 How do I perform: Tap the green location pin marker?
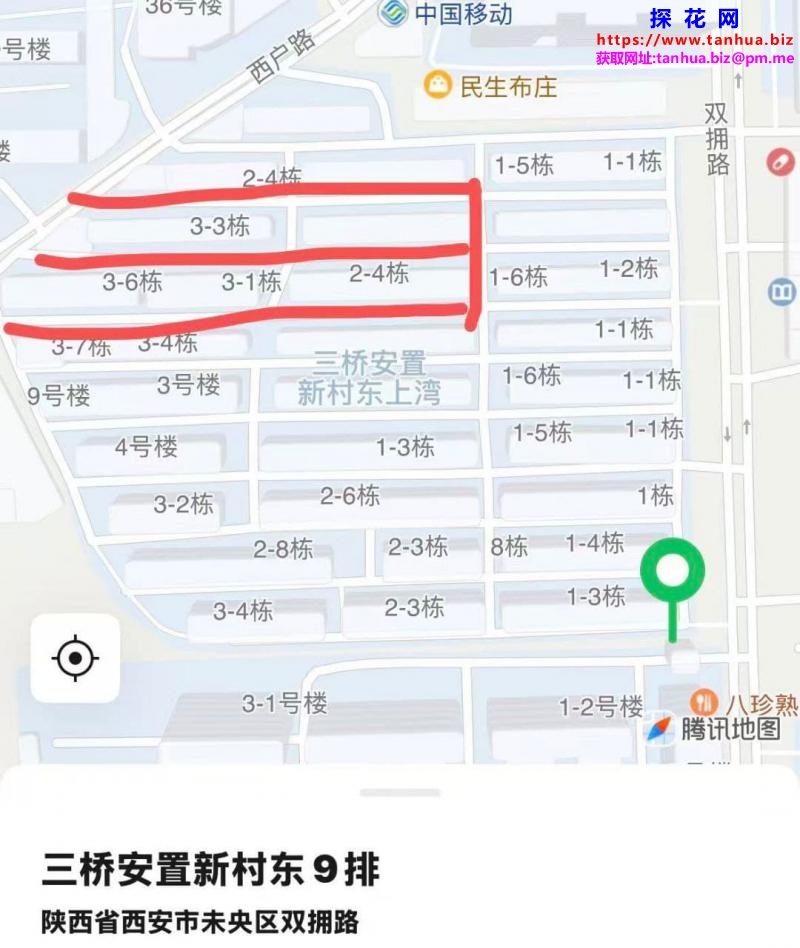tap(673, 573)
